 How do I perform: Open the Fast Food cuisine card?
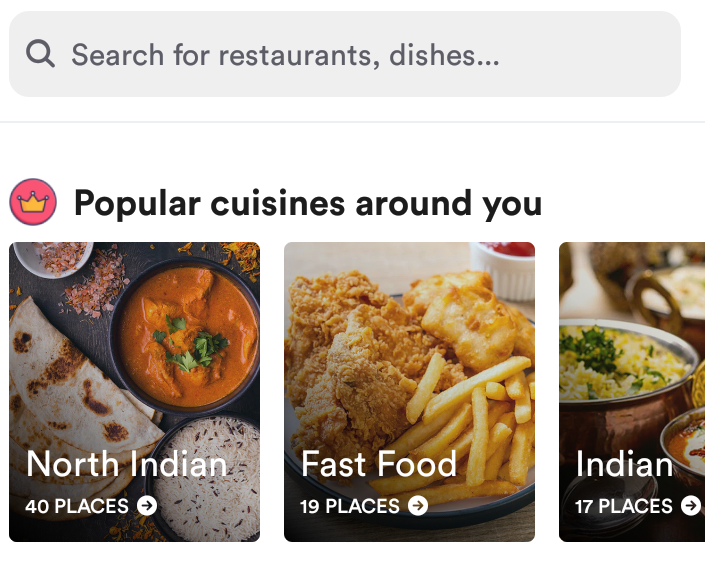coord(409,392)
